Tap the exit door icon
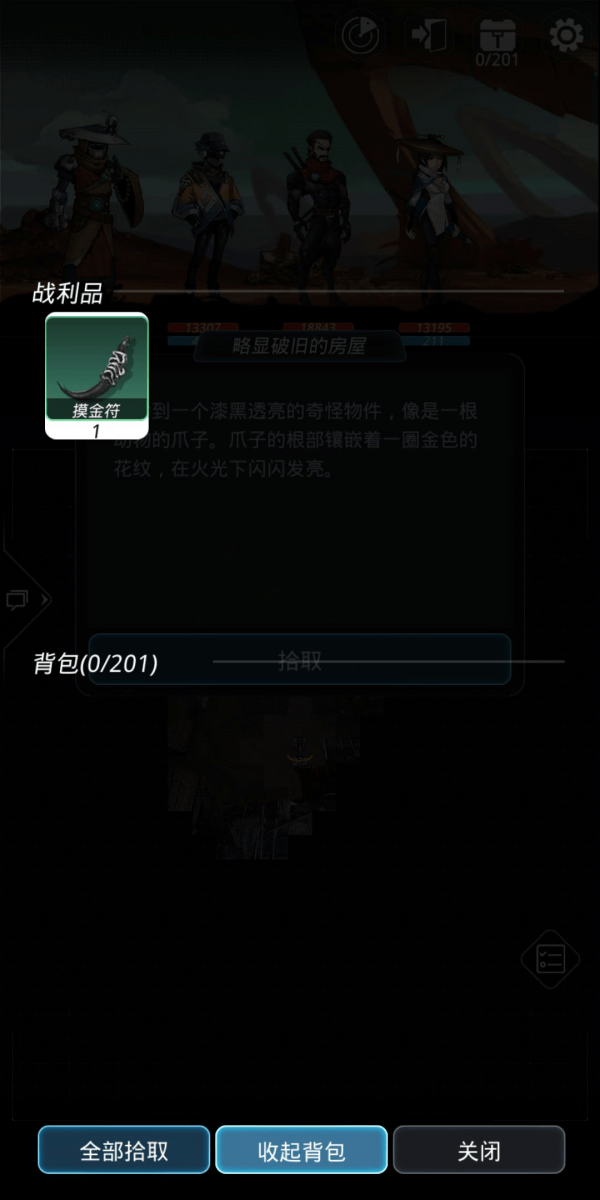Screen dimensions: 600x1200 pyautogui.click(x=428, y=36)
